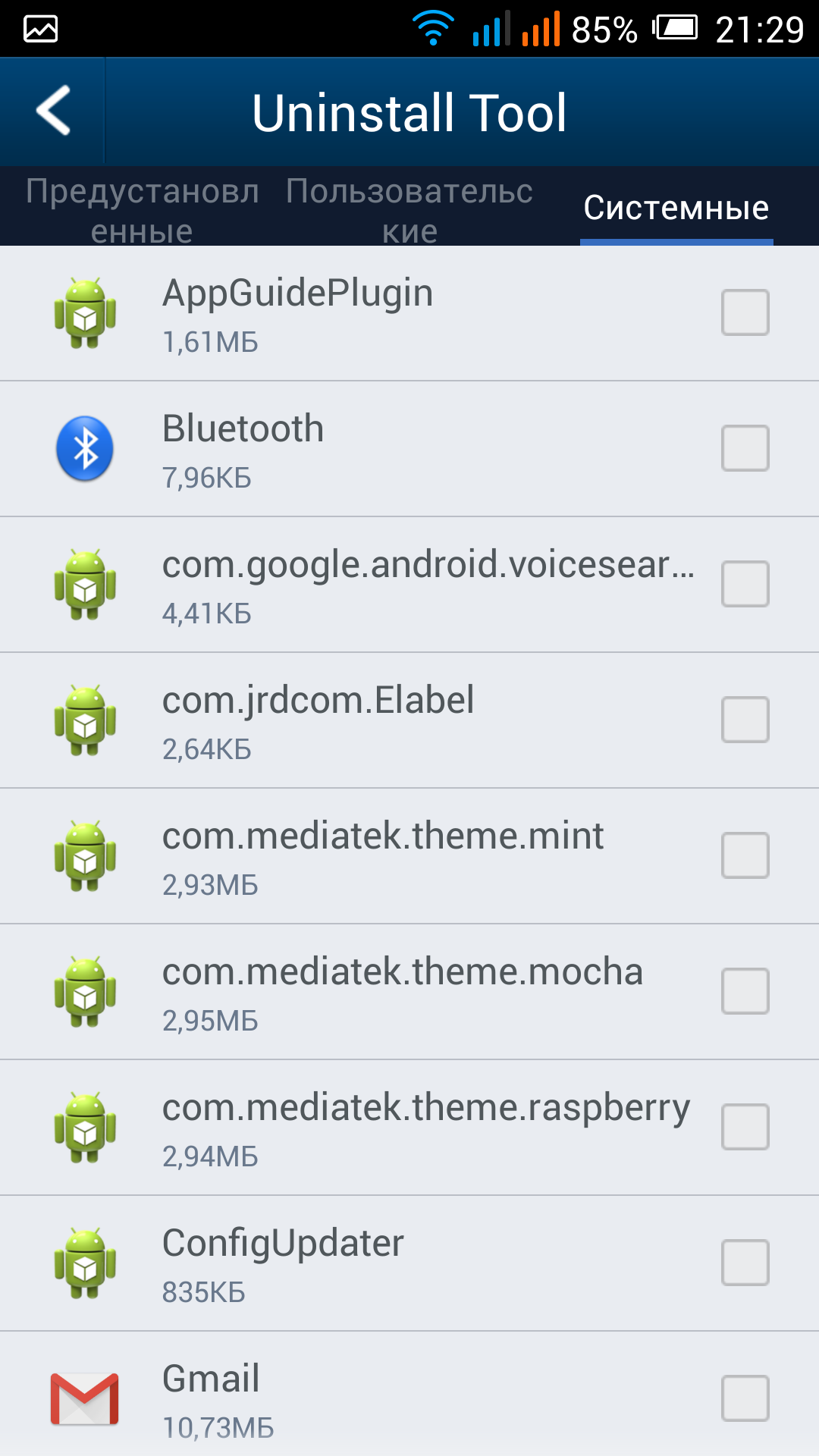Check the ConfigUpdater checkbox
The image size is (819, 1456).
coord(745,1263)
